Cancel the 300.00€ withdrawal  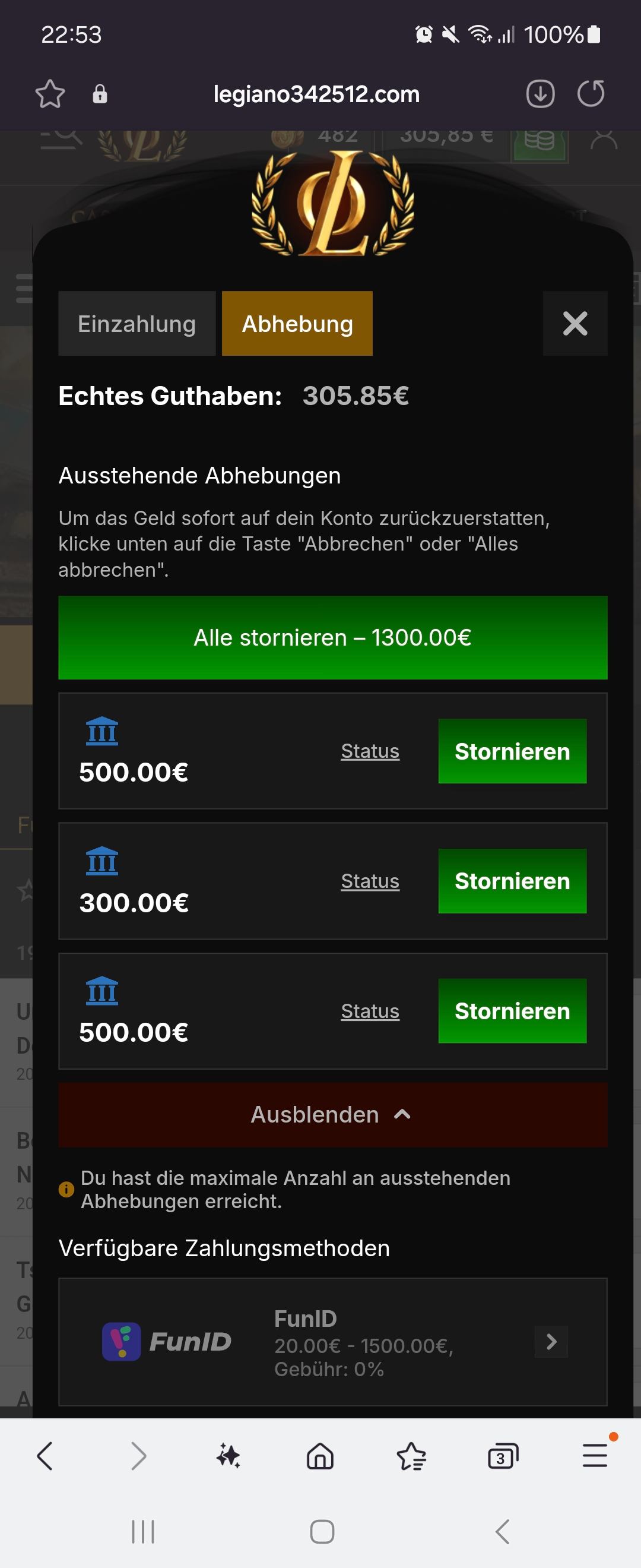(x=512, y=881)
